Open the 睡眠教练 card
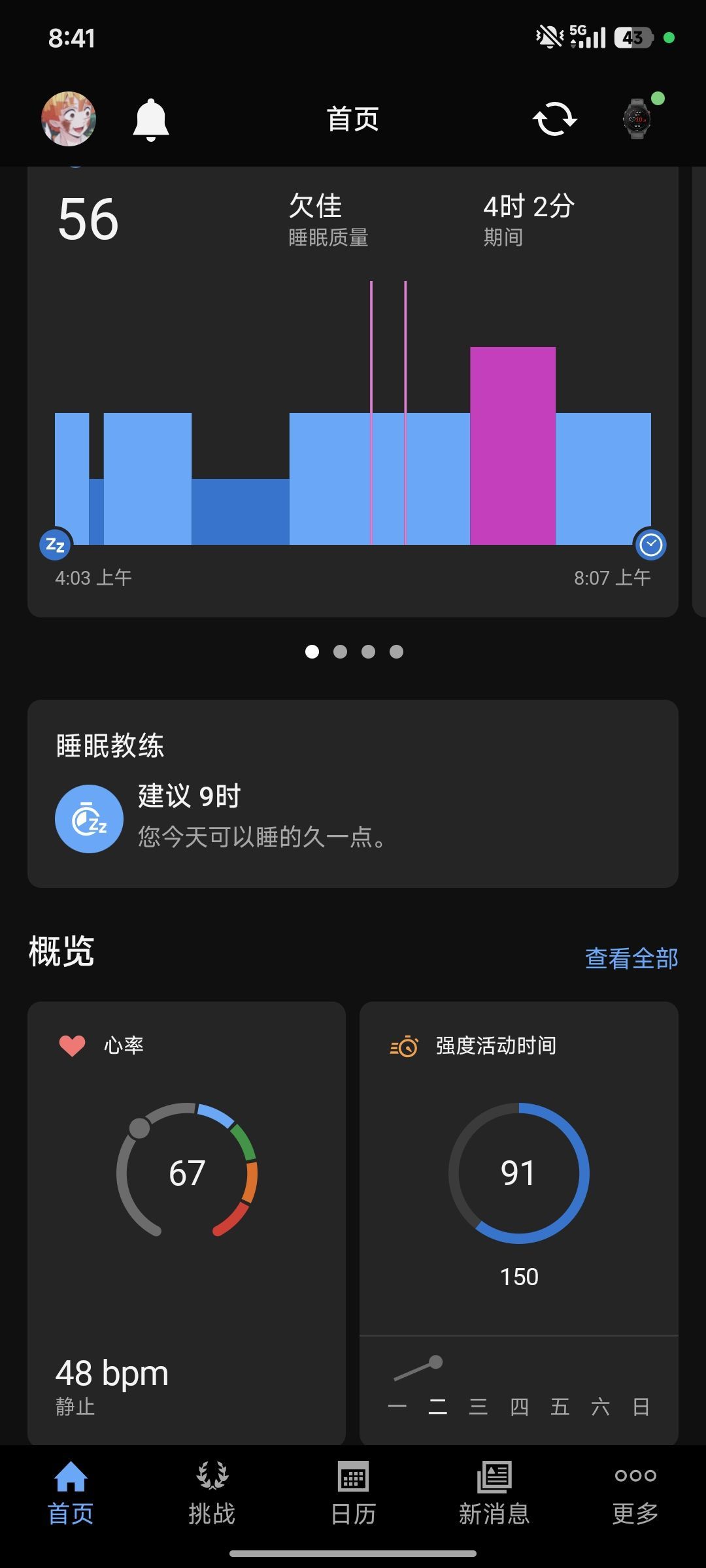This screenshot has height=1568, width=706. point(353,793)
